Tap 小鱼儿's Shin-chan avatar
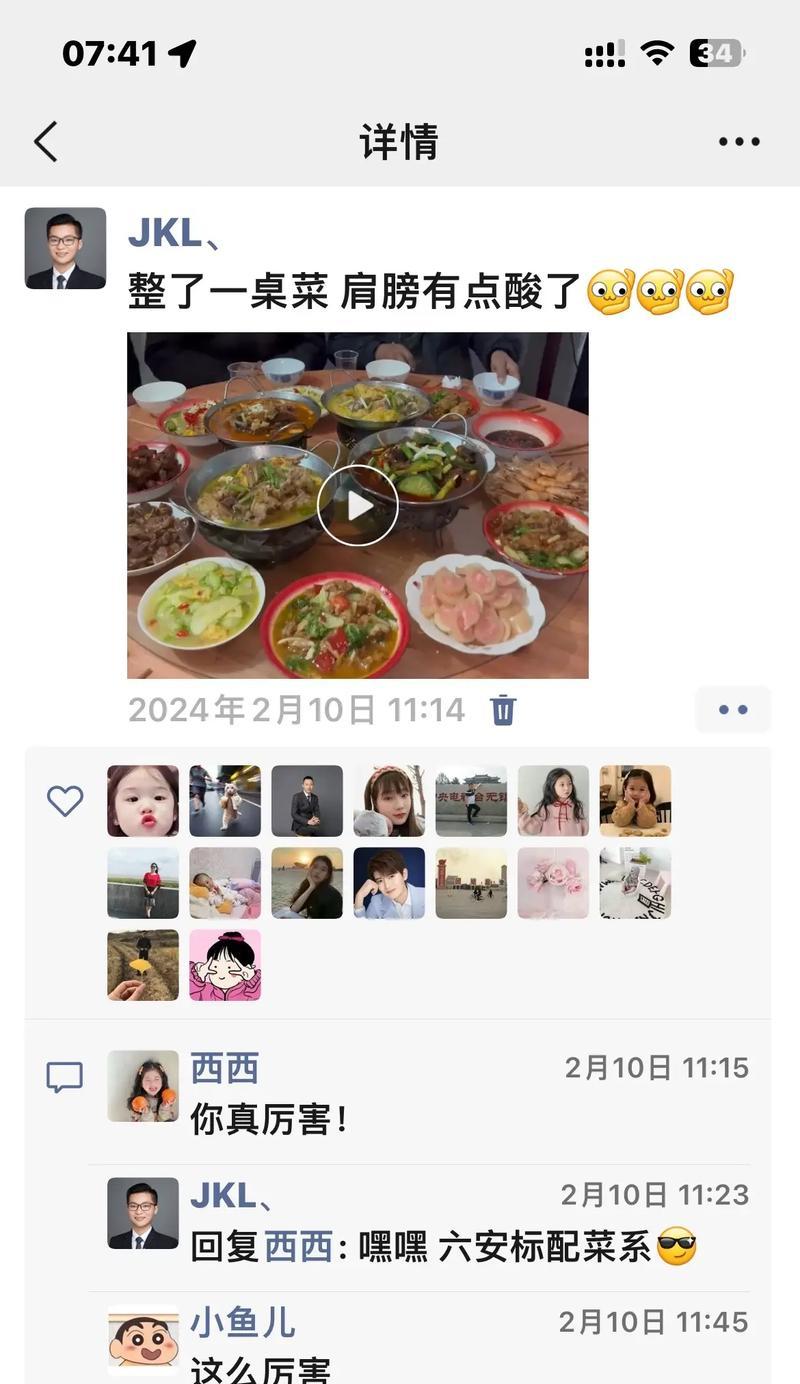The height and width of the screenshot is (1384, 800). pyautogui.click(x=143, y=1338)
